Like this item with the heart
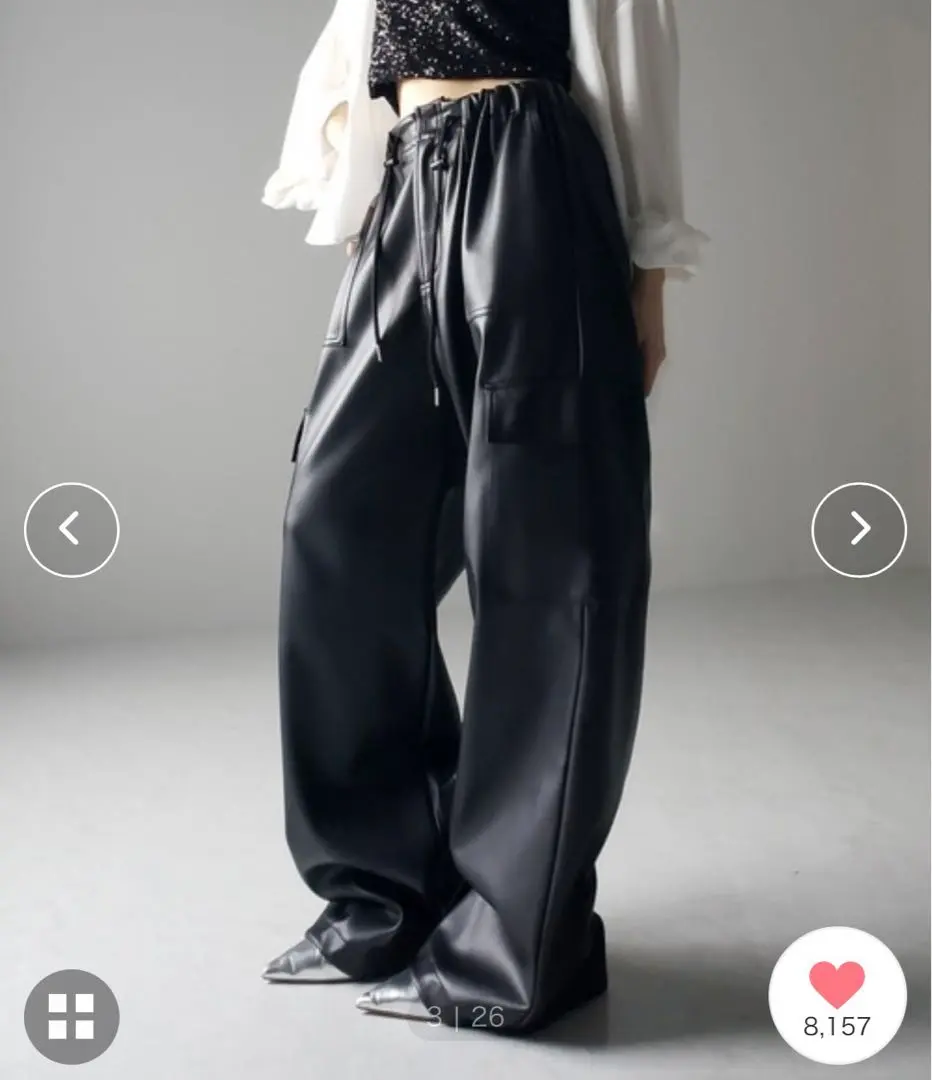 pyautogui.click(x=837, y=985)
